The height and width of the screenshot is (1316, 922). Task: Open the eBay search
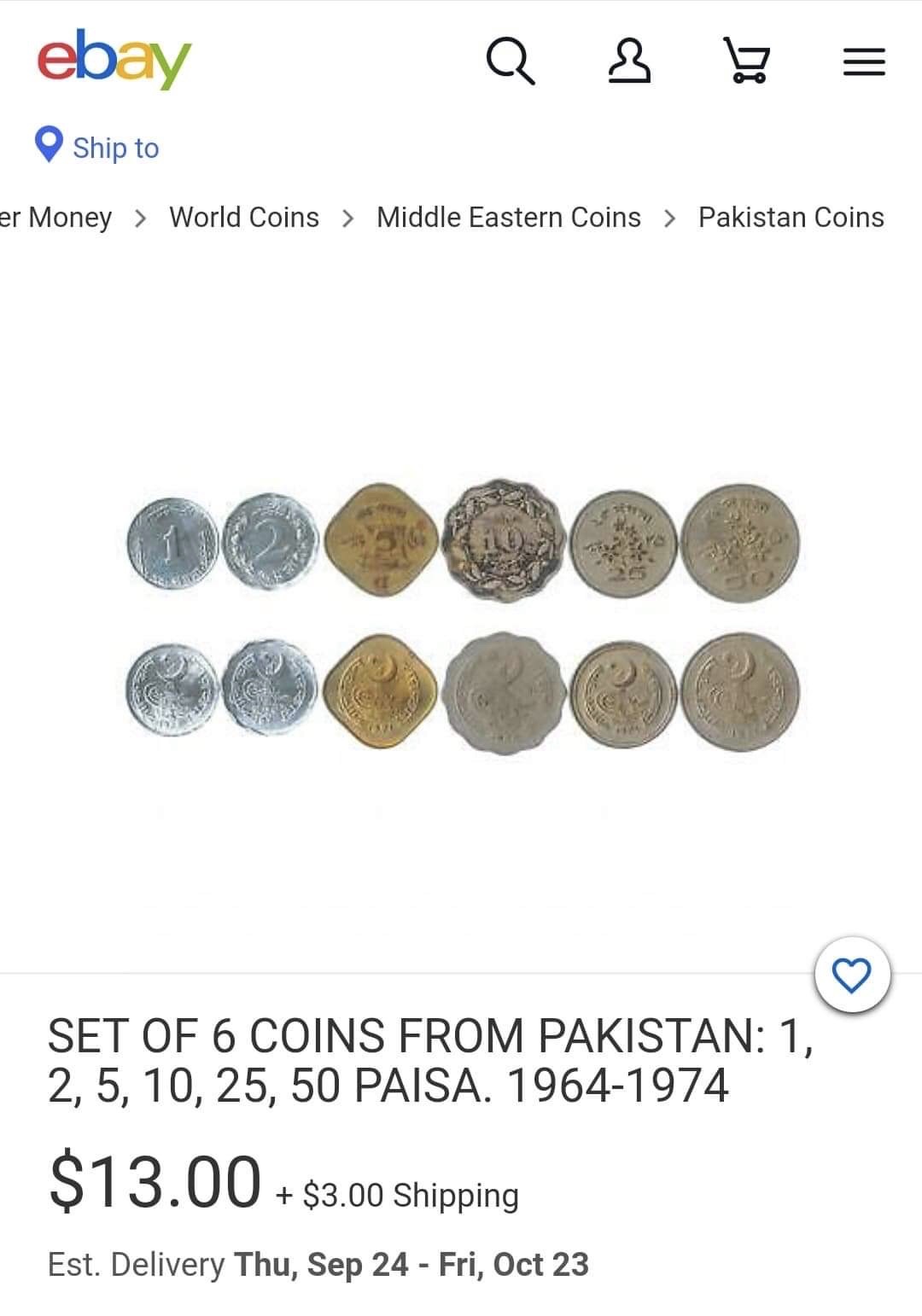click(x=510, y=61)
